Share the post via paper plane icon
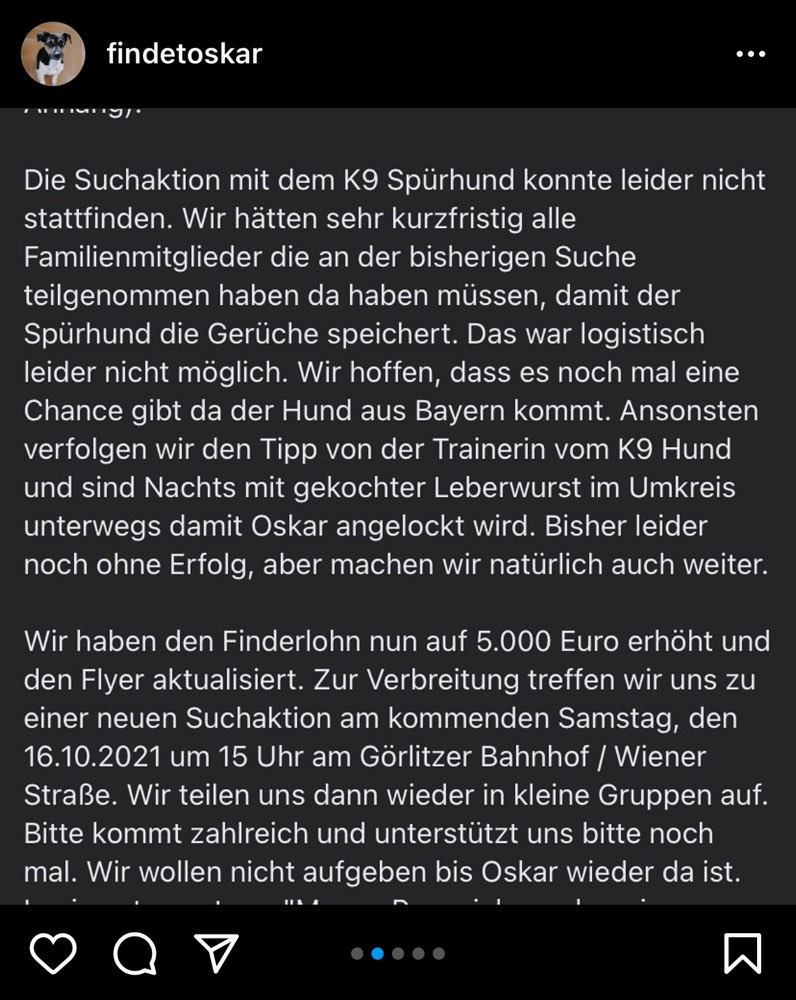The width and height of the screenshot is (796, 1000). click(x=216, y=953)
